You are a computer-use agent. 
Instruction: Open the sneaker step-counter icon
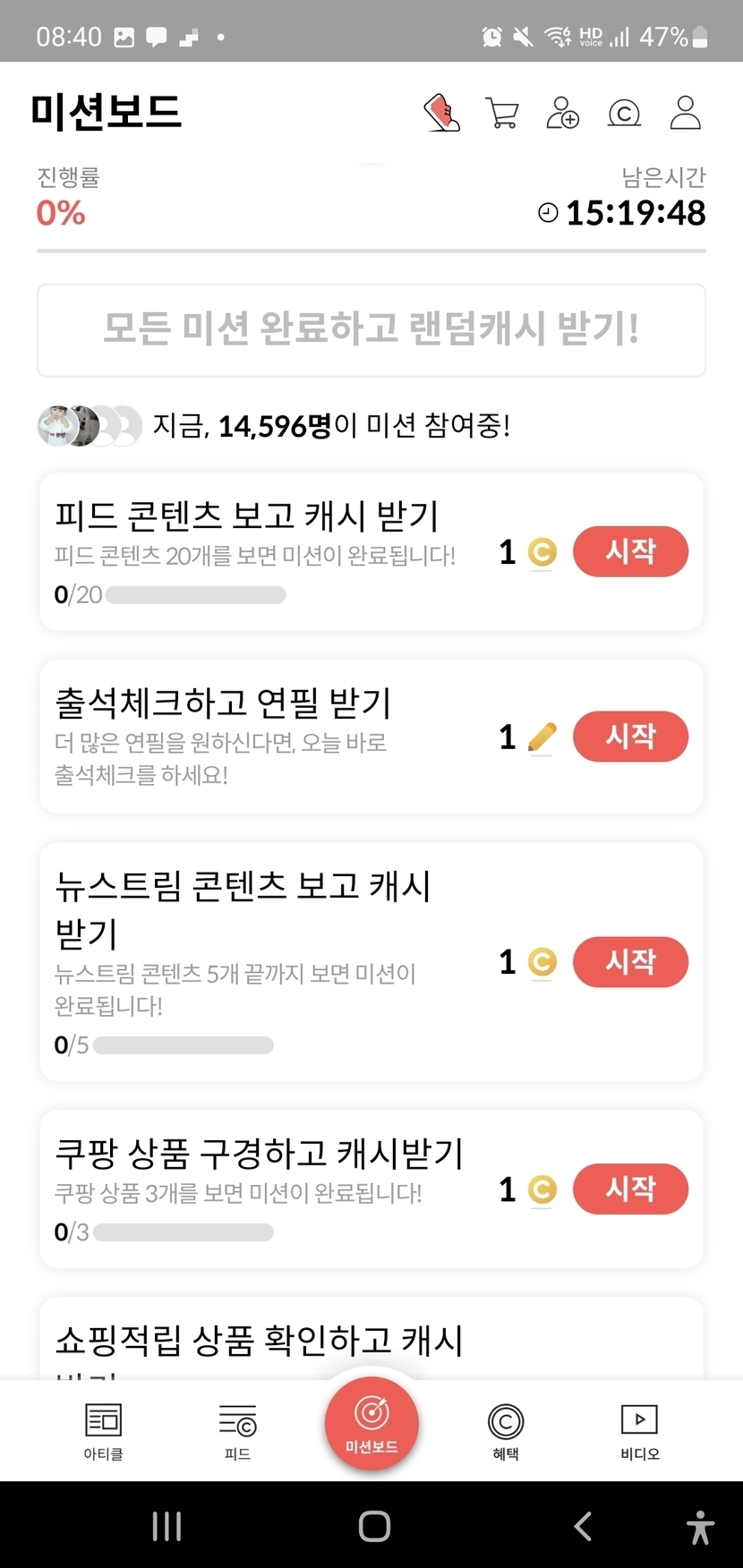[441, 114]
